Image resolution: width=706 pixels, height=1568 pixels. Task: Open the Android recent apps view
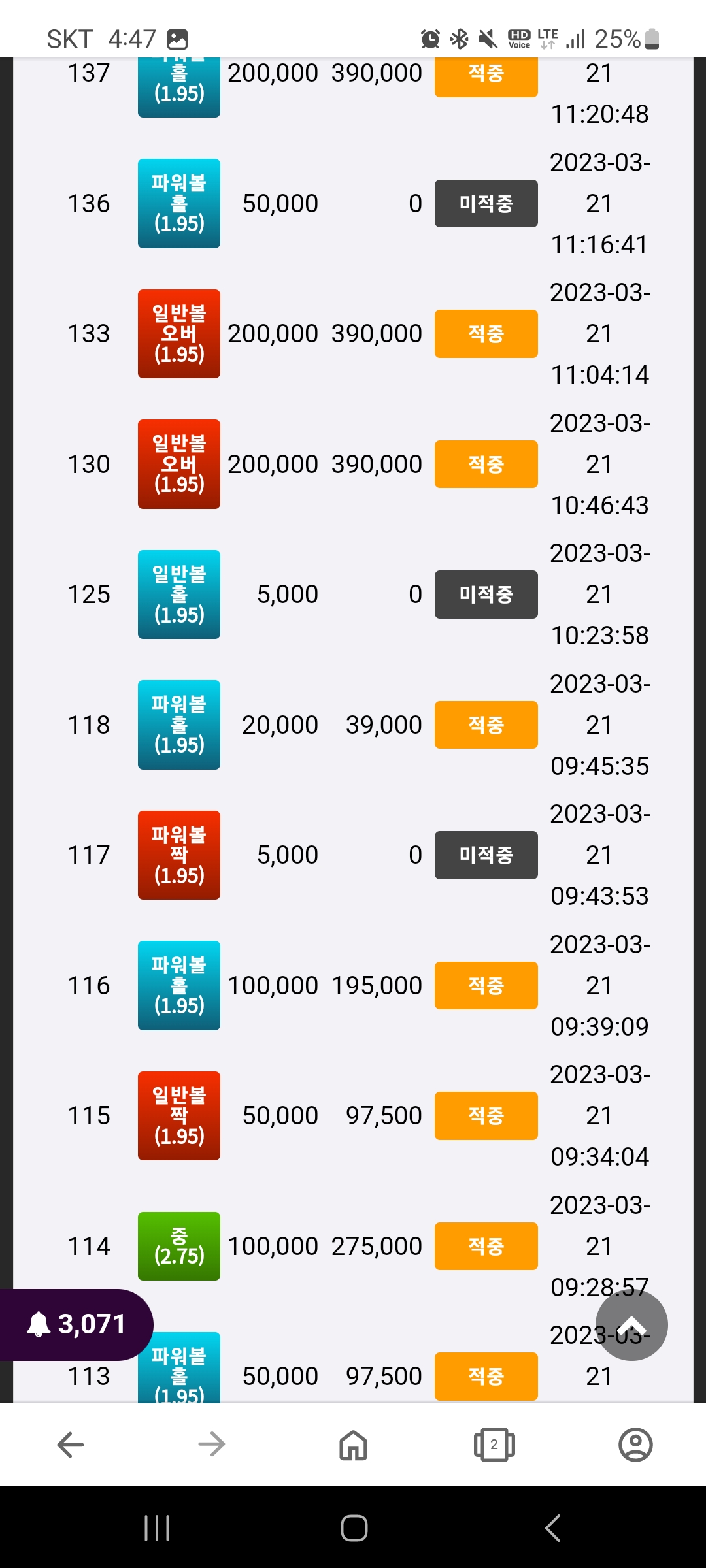[x=157, y=1528]
